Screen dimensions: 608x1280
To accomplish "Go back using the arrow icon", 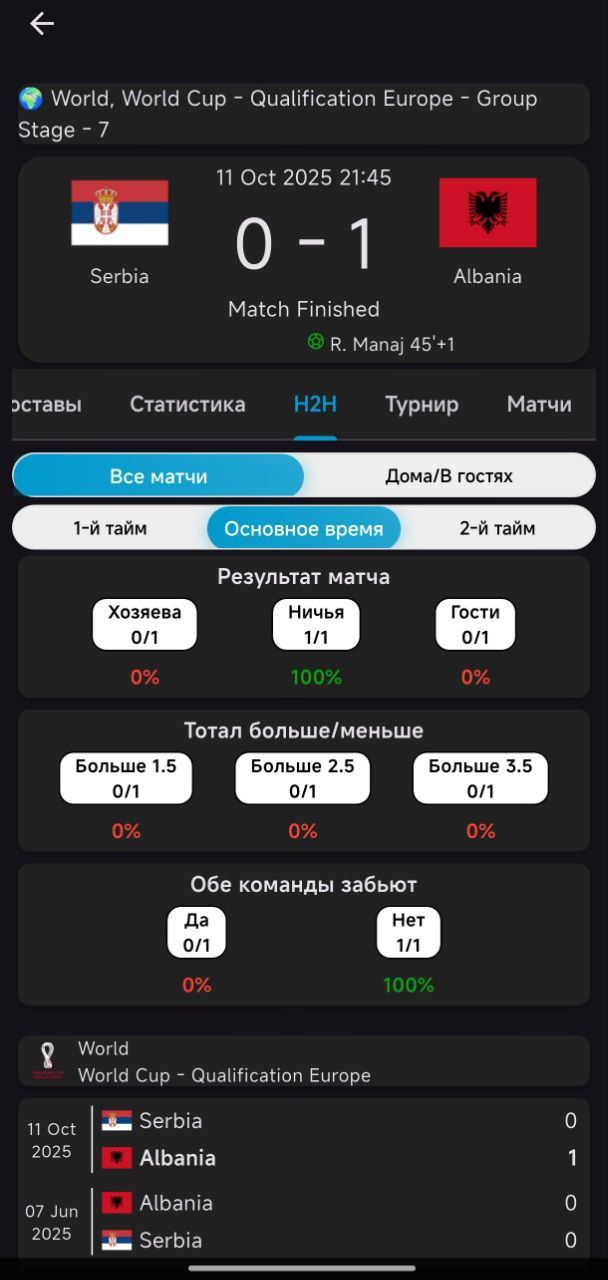I will (x=42, y=24).
